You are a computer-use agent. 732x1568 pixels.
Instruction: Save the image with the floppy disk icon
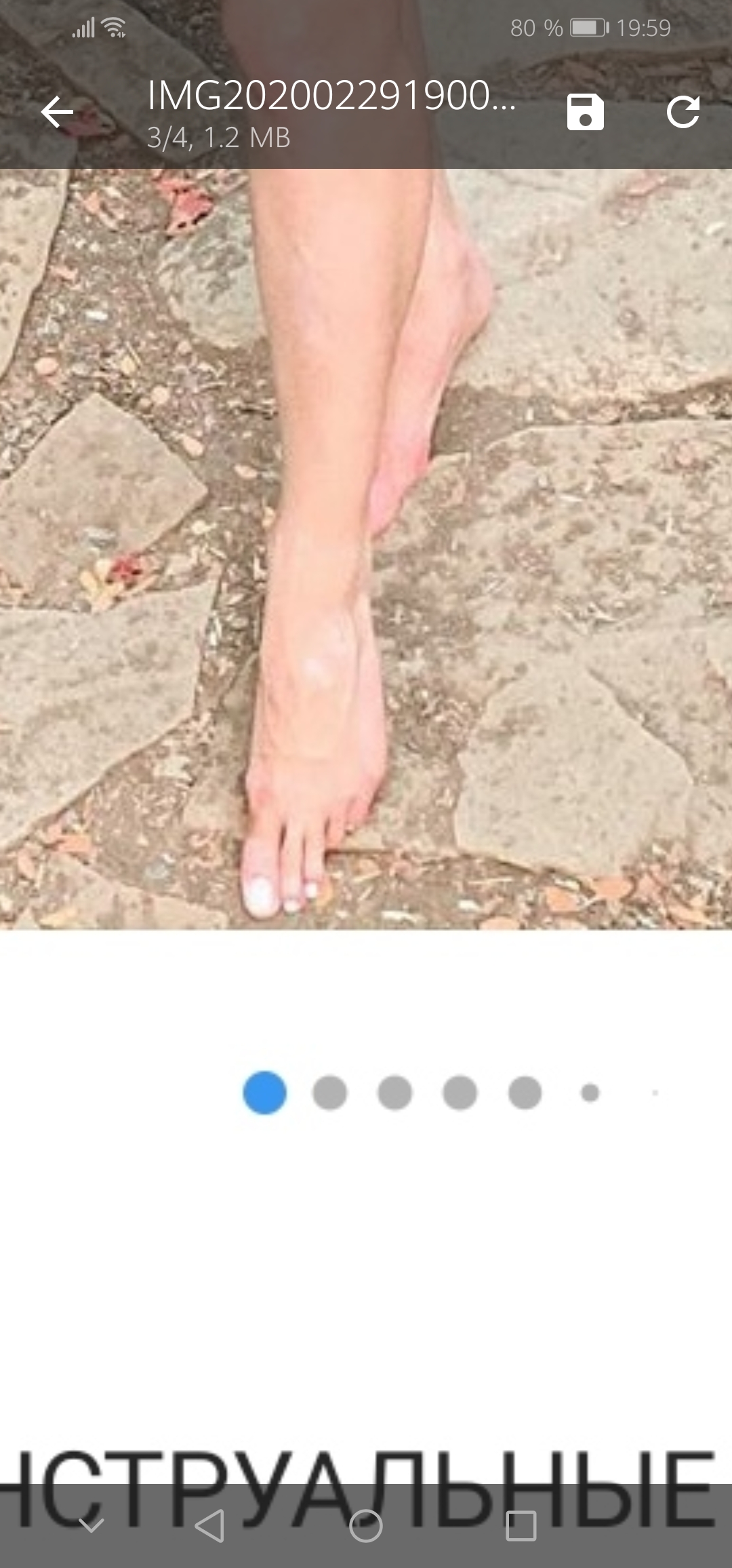(x=585, y=112)
